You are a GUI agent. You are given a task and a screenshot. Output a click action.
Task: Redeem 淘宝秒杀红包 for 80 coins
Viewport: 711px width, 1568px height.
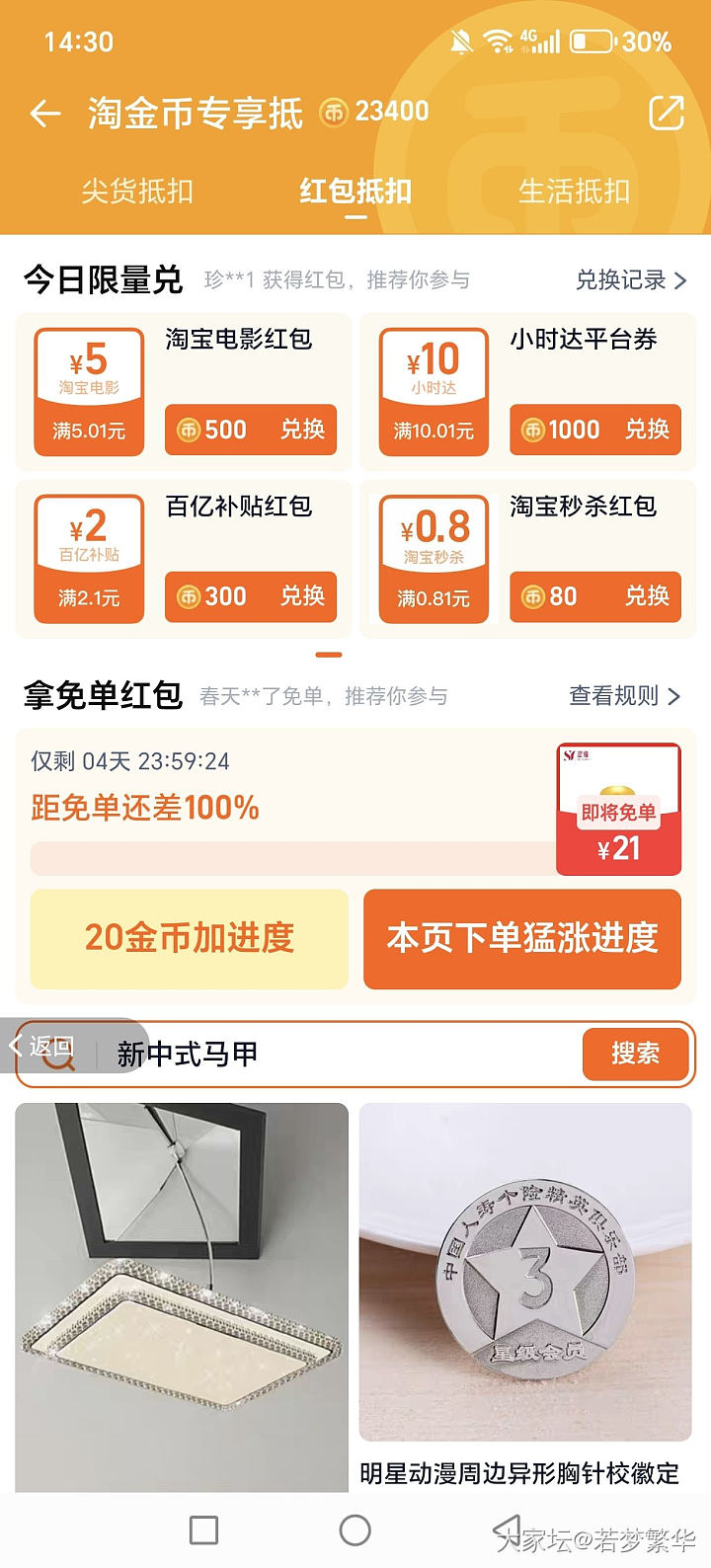click(595, 596)
